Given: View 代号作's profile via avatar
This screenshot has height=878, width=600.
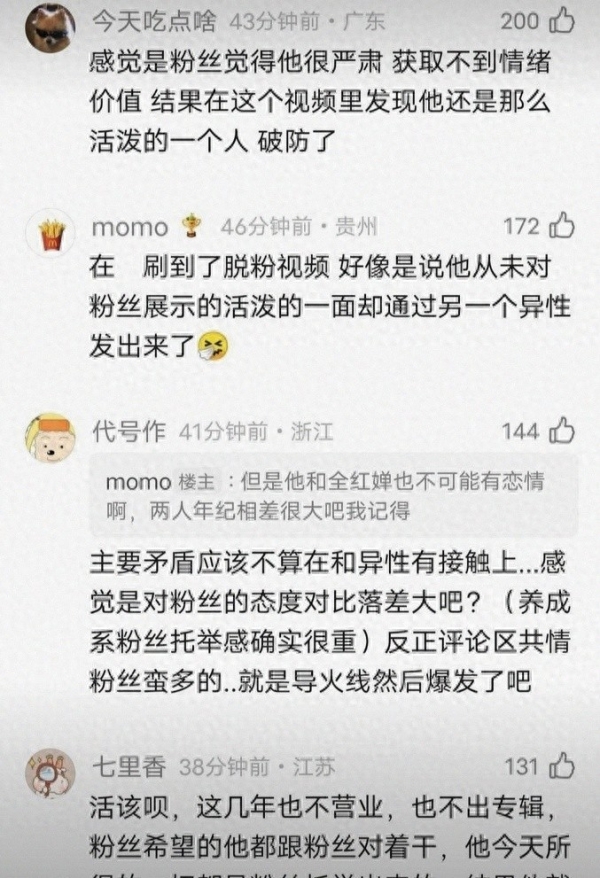Looking at the screenshot, I should (x=50, y=438).
